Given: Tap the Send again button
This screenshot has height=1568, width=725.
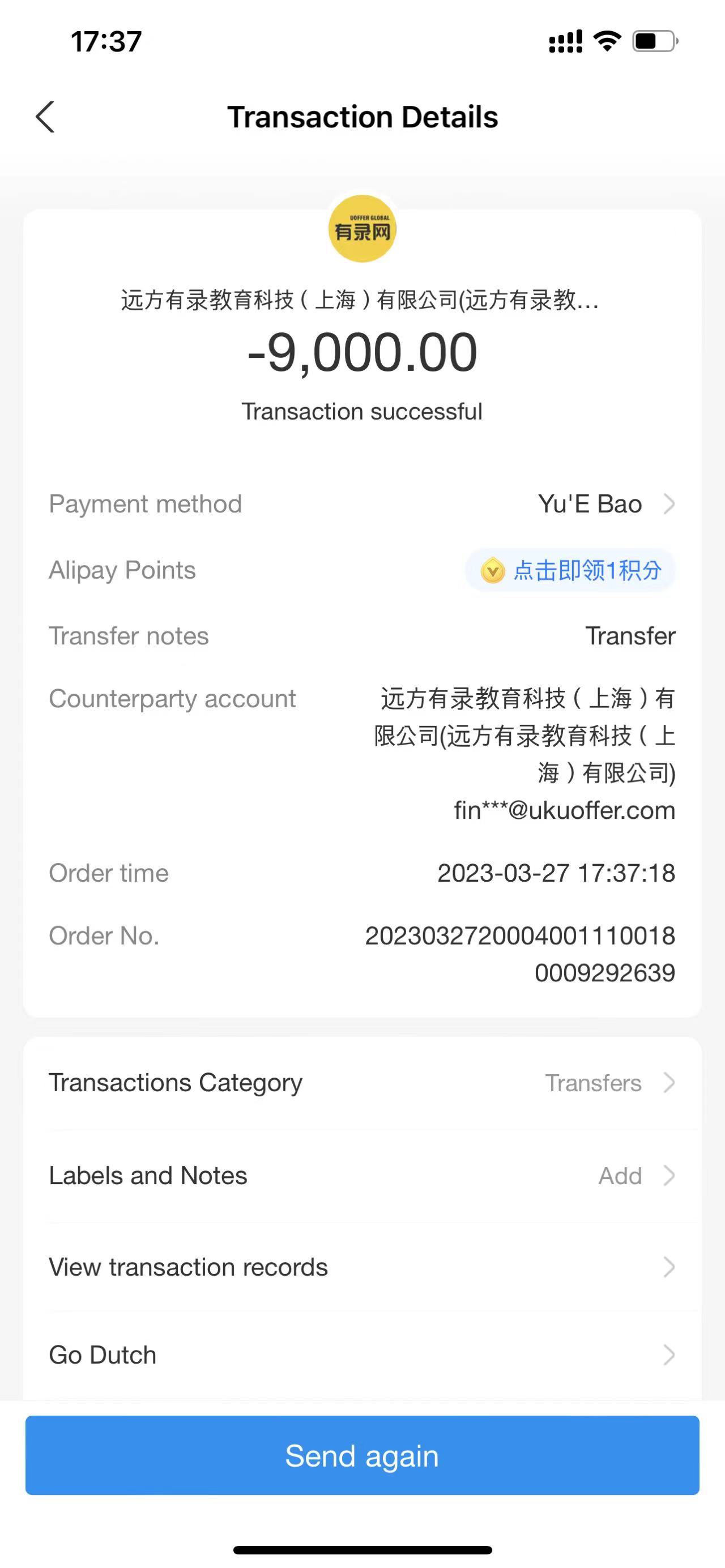Looking at the screenshot, I should tap(362, 1455).
